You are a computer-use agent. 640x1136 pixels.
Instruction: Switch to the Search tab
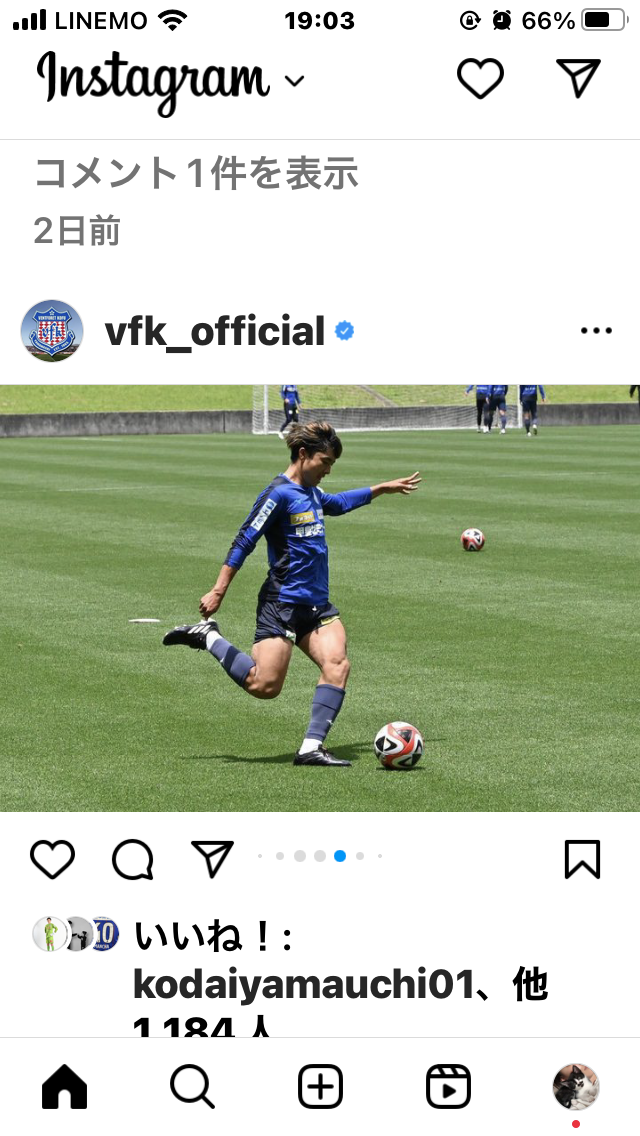point(192,1087)
